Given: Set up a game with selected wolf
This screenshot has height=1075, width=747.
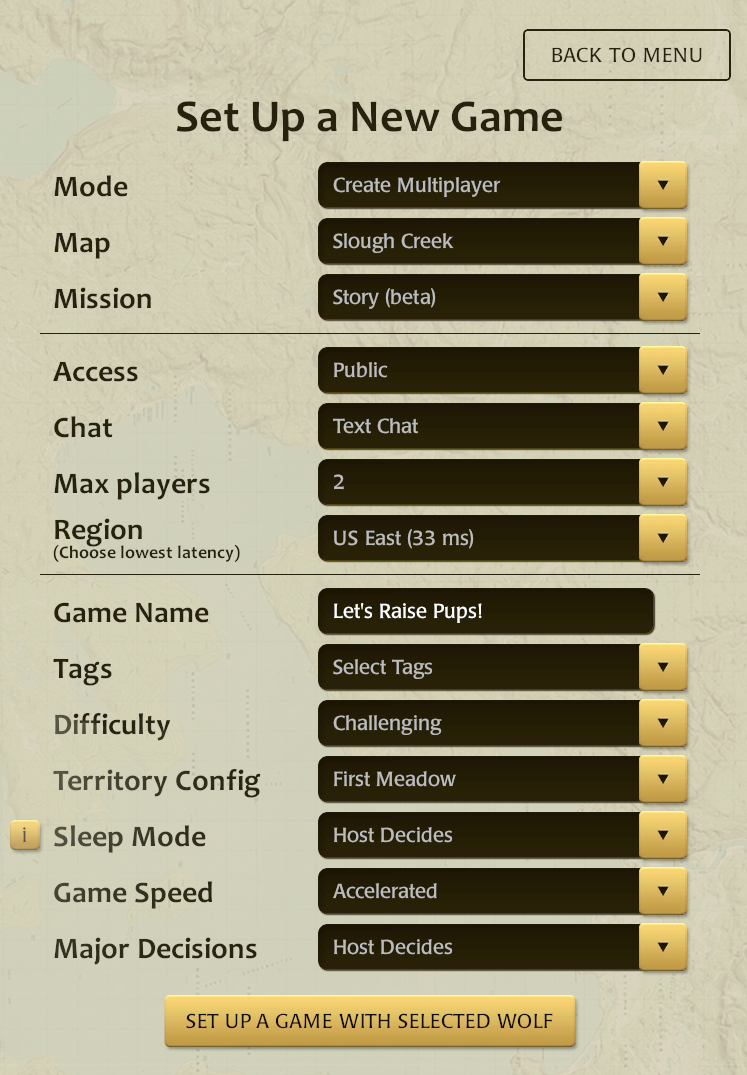Looking at the screenshot, I should (x=369, y=1021).
